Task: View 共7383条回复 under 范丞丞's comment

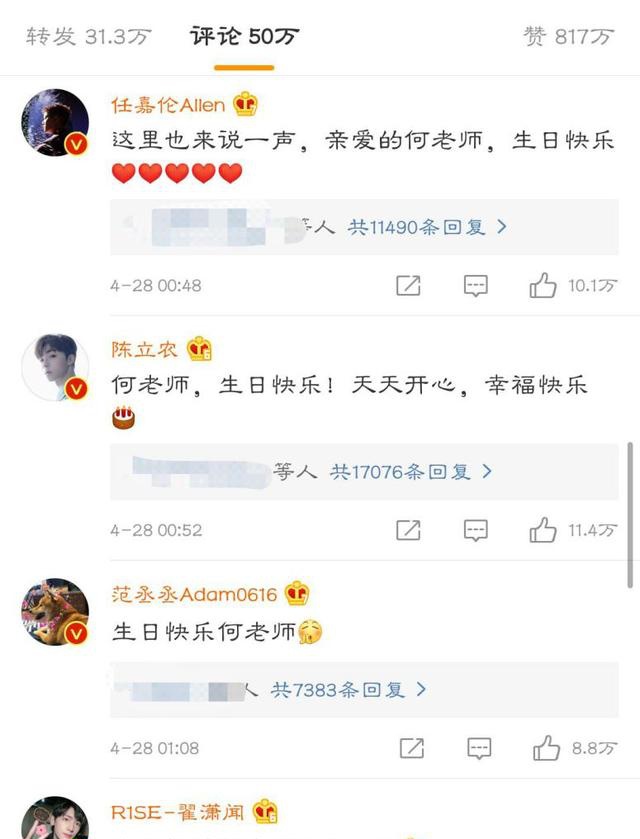Action: point(348,689)
